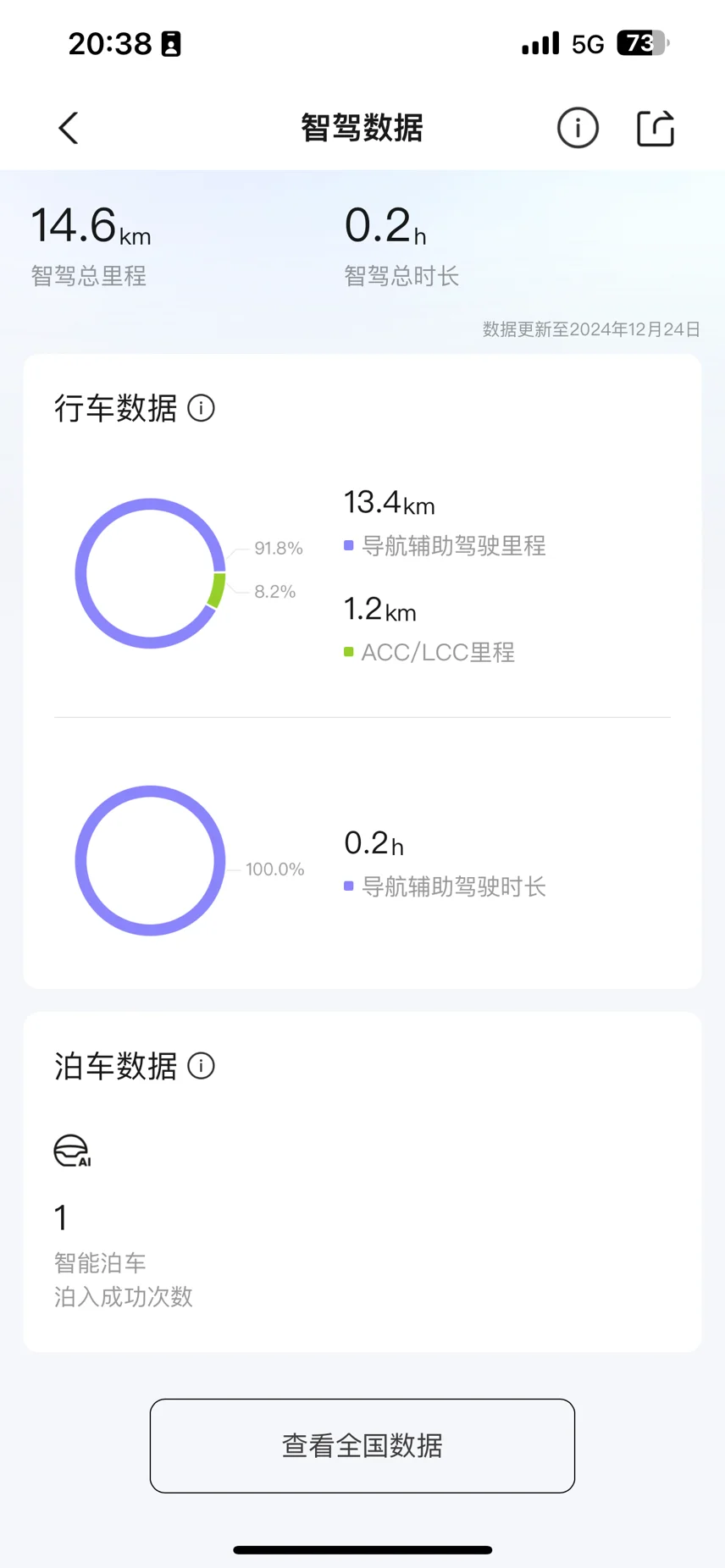Viewport: 725px width, 1568px height.
Task: Share the smart driving data
Action: click(x=656, y=129)
